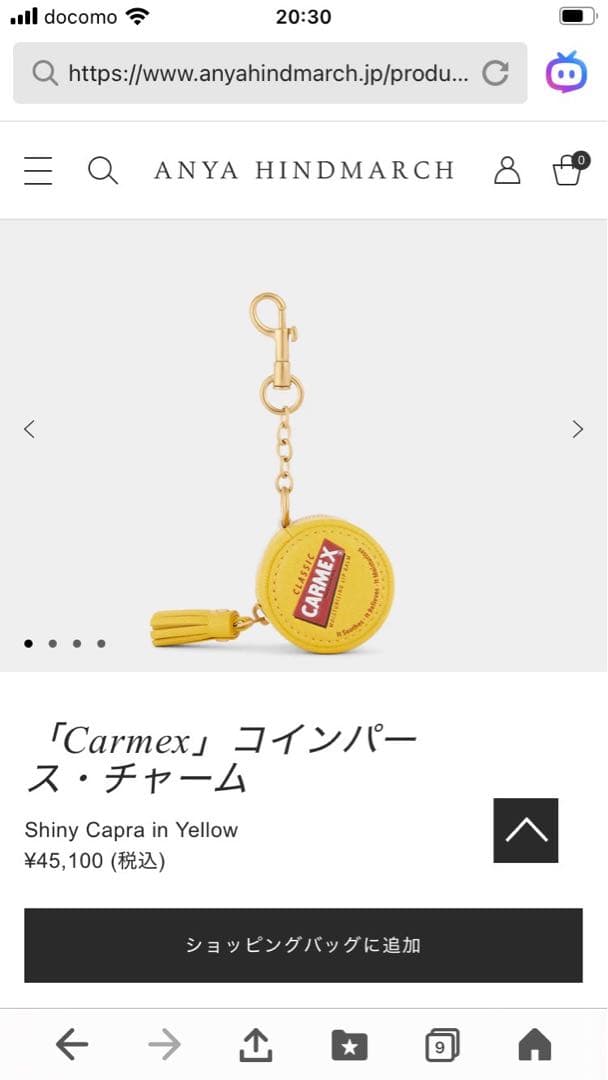Add item with ショッピングバッグに追加 button

pos(303,945)
